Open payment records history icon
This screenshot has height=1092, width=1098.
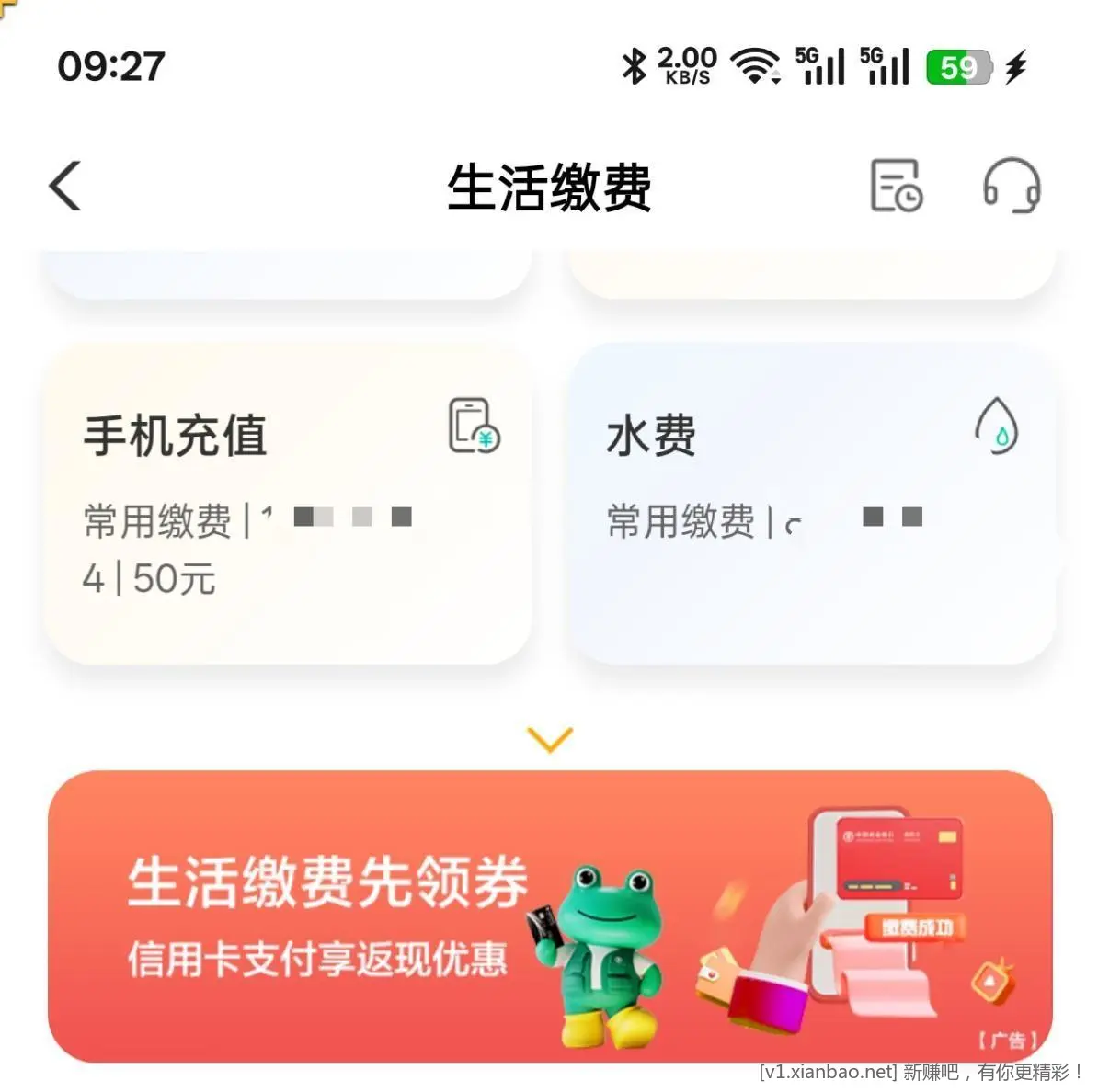click(896, 186)
